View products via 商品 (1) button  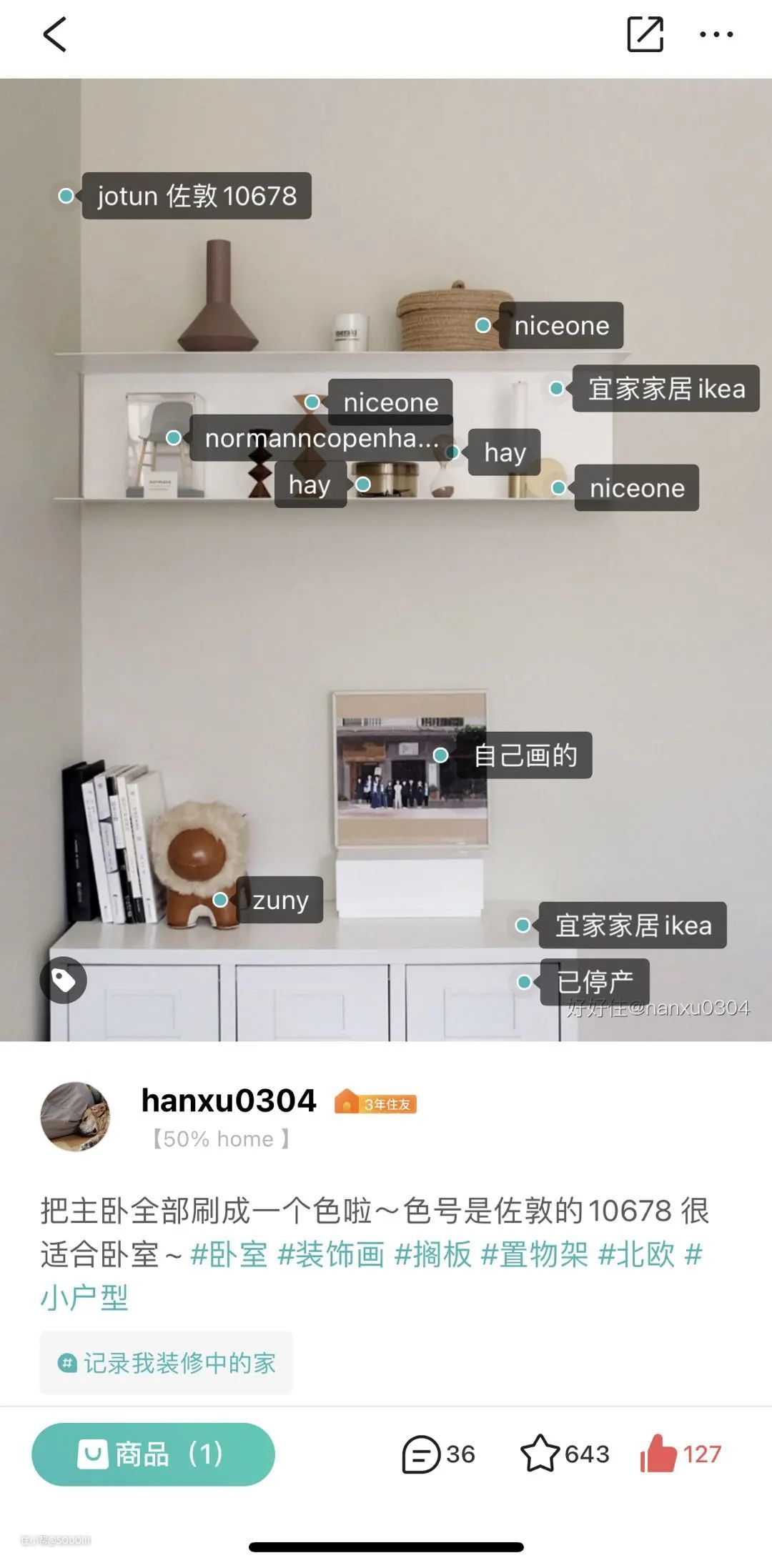click(153, 1454)
